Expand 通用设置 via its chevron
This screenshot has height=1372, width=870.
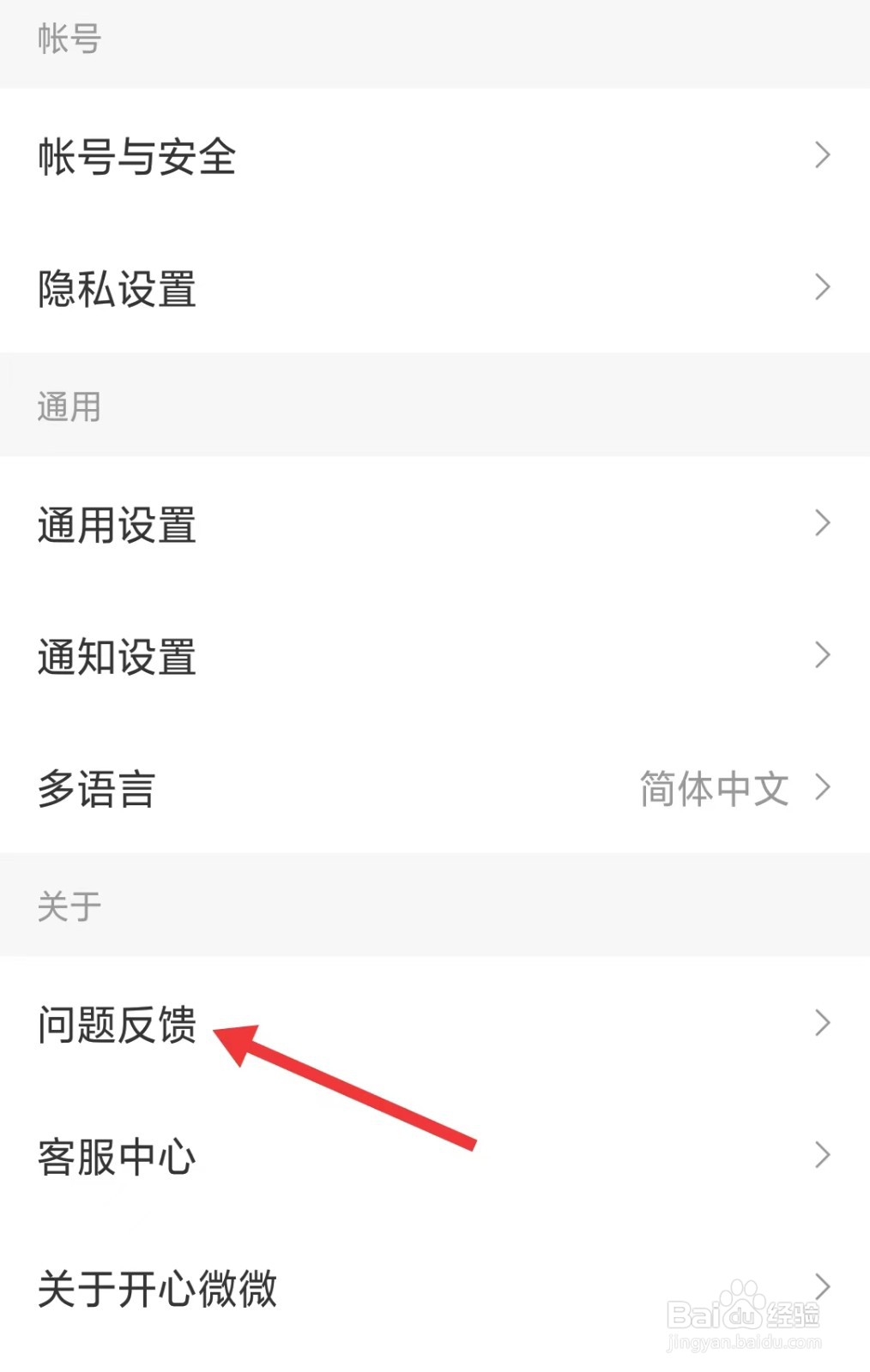pyautogui.click(x=821, y=523)
